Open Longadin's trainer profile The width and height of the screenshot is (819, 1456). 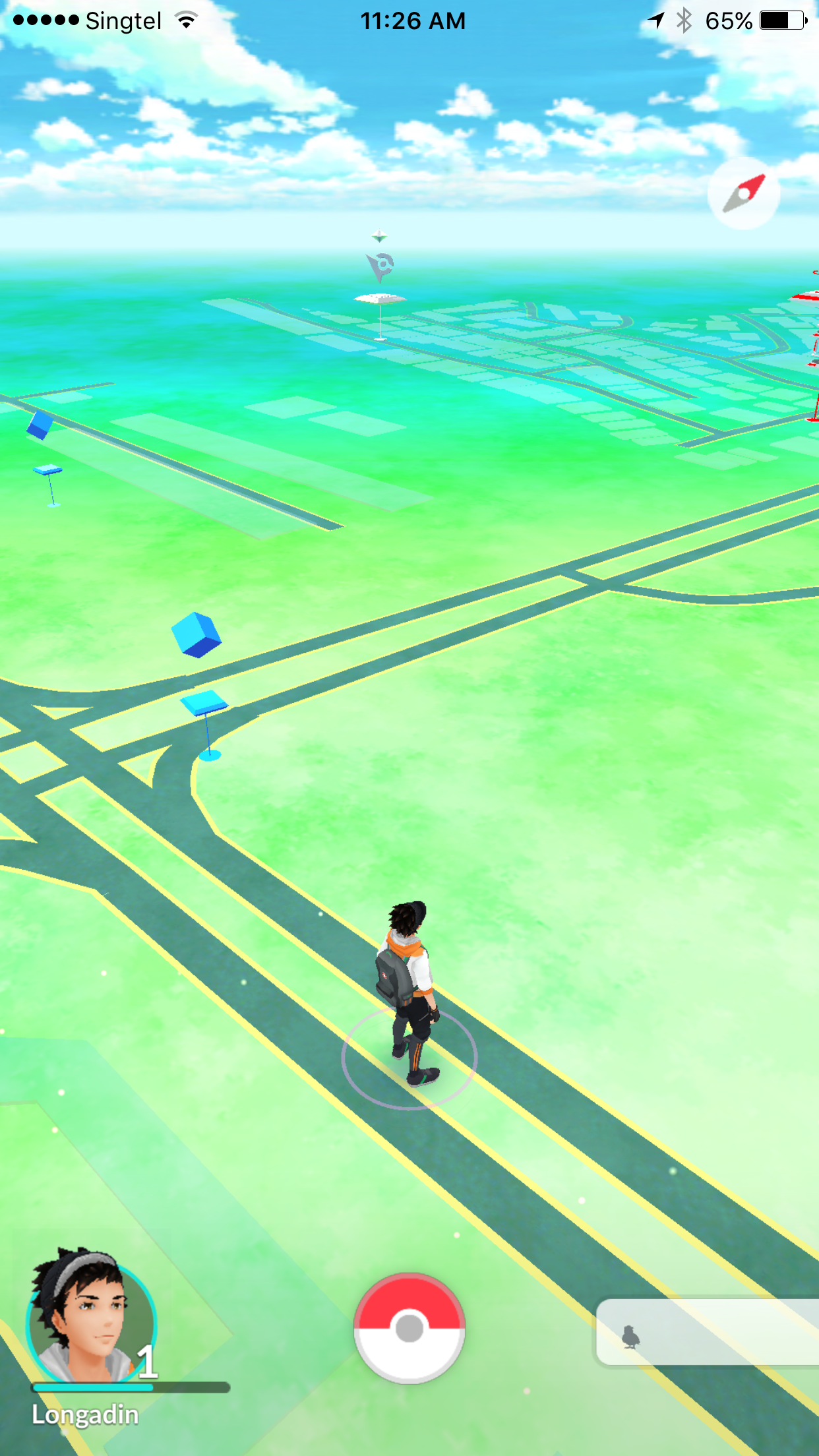[91, 1319]
